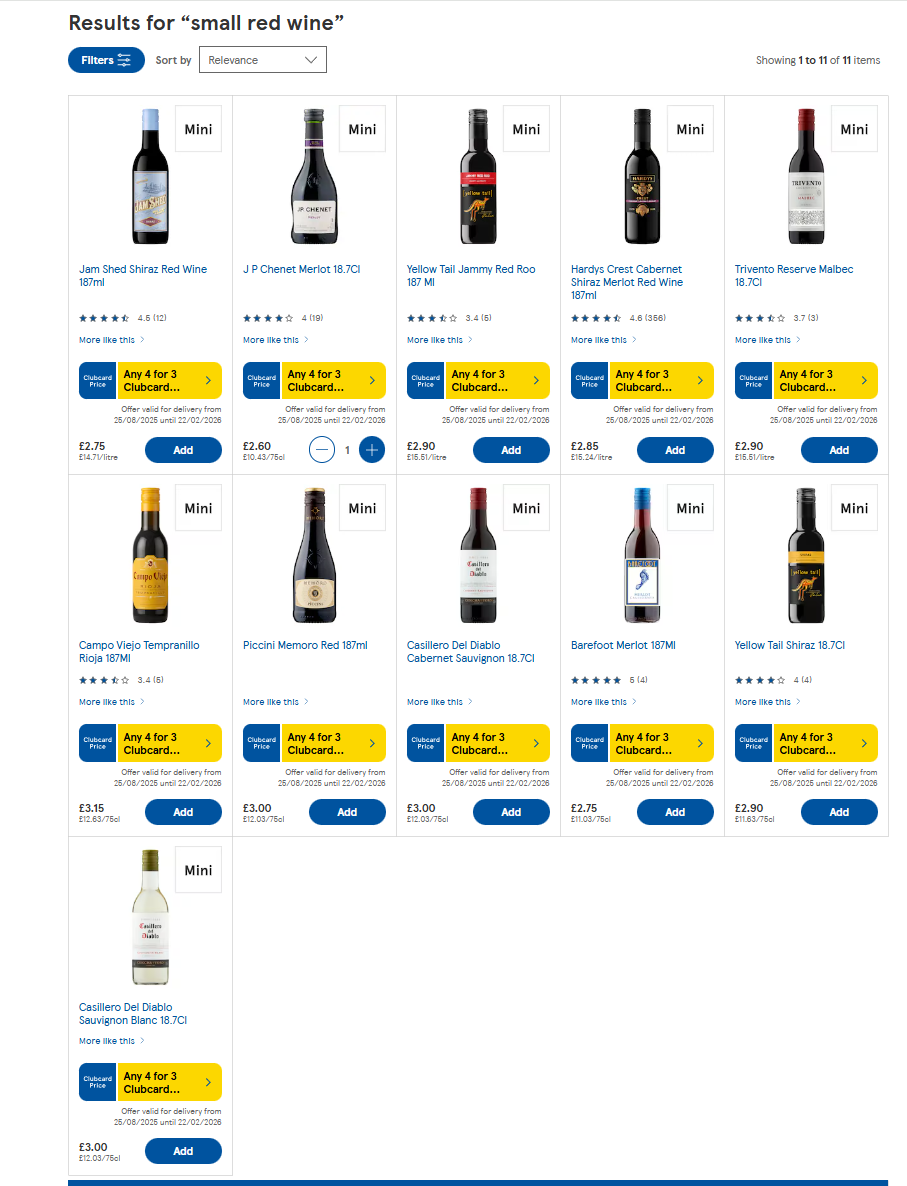View Clubcard offer on Trivento Reserve Malbec
This screenshot has height=1186, width=907.
[x=806, y=381]
